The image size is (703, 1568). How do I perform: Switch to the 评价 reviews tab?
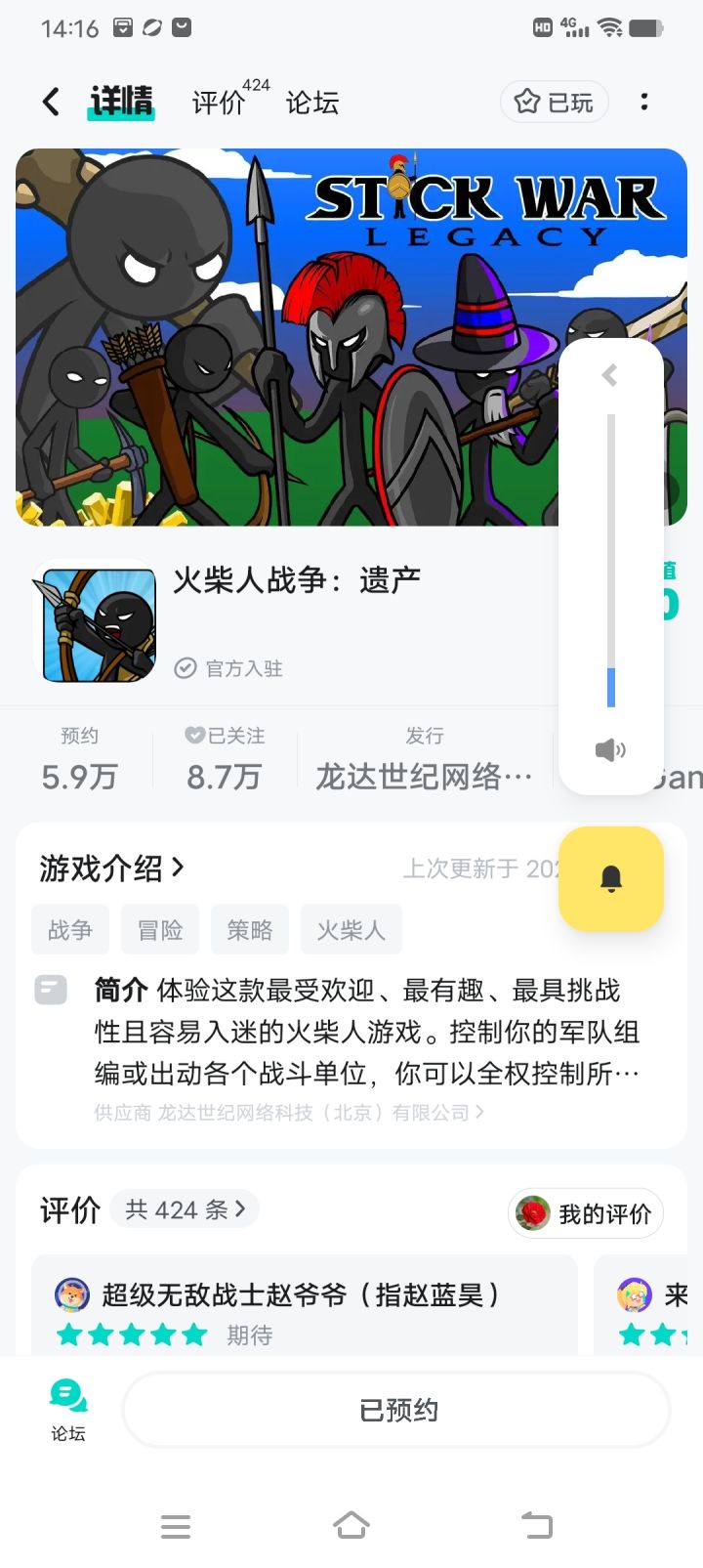click(219, 103)
